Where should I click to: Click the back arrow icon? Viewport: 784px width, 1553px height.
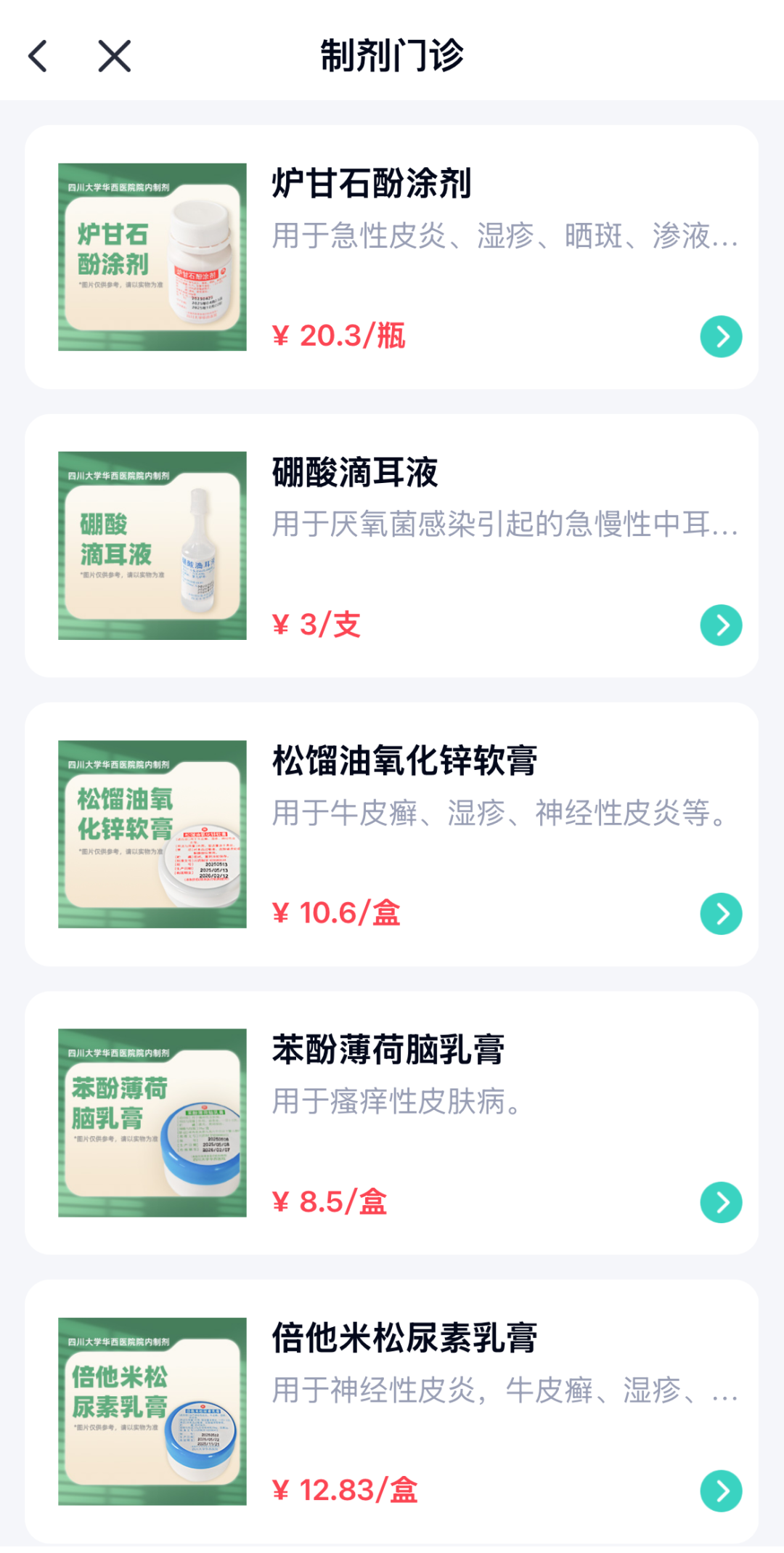tap(39, 57)
